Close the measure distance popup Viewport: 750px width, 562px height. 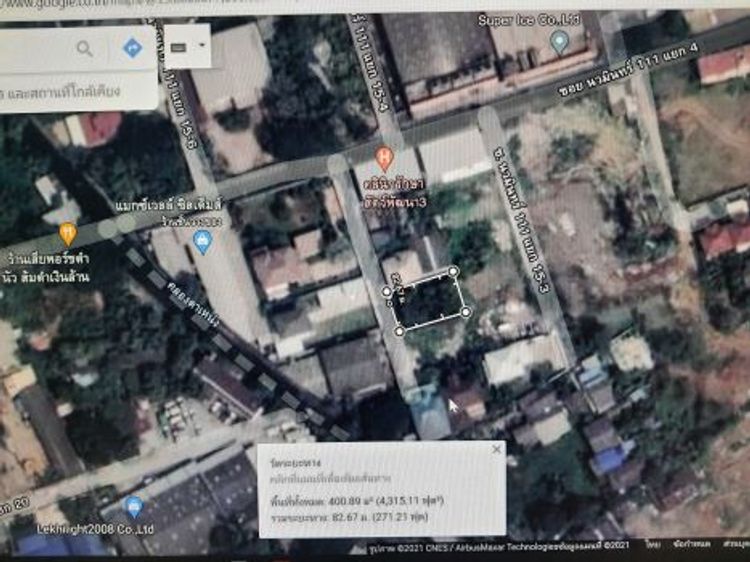pyautogui.click(x=497, y=451)
